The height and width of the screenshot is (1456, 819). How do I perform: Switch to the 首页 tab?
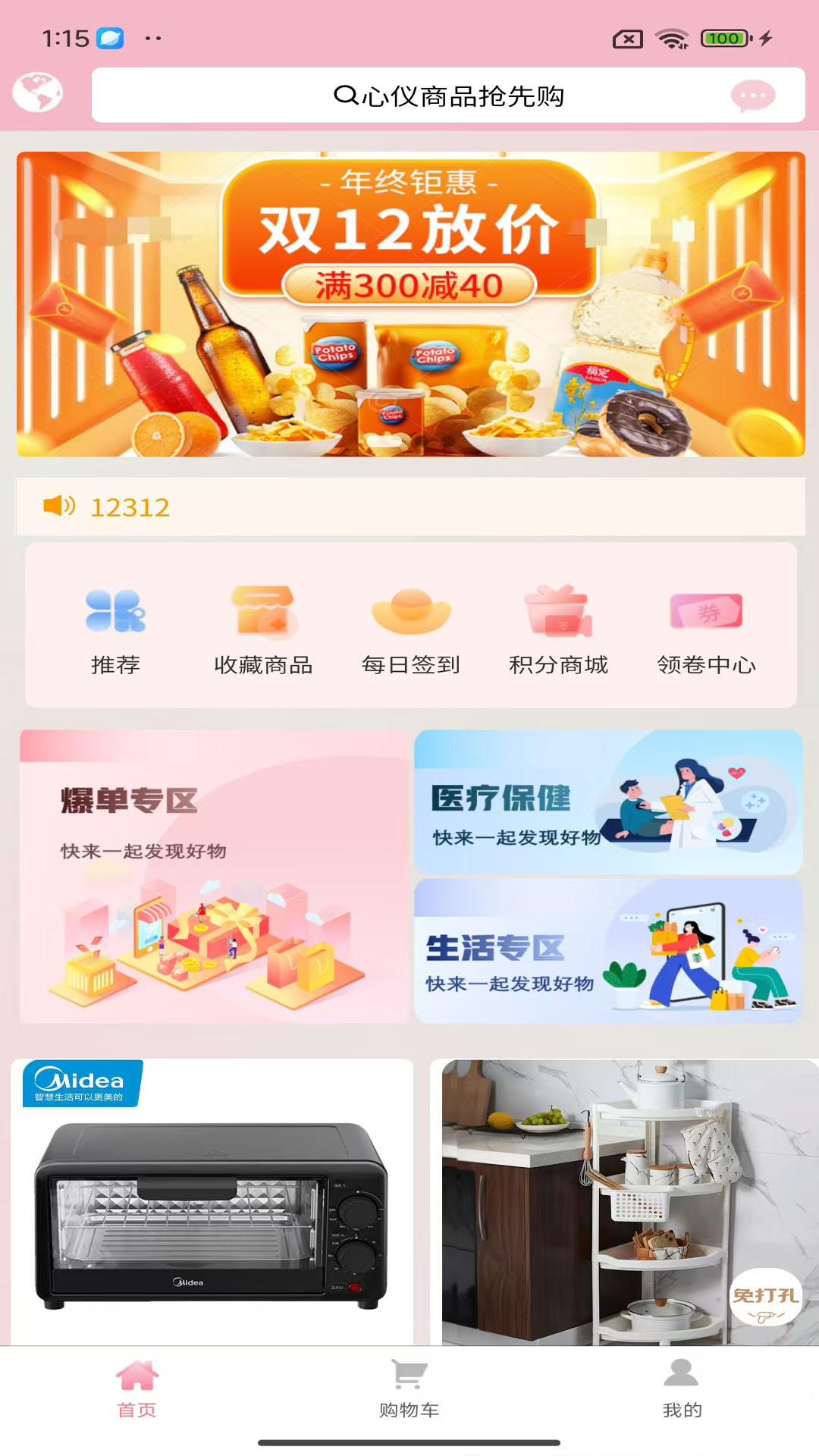coord(136,1389)
